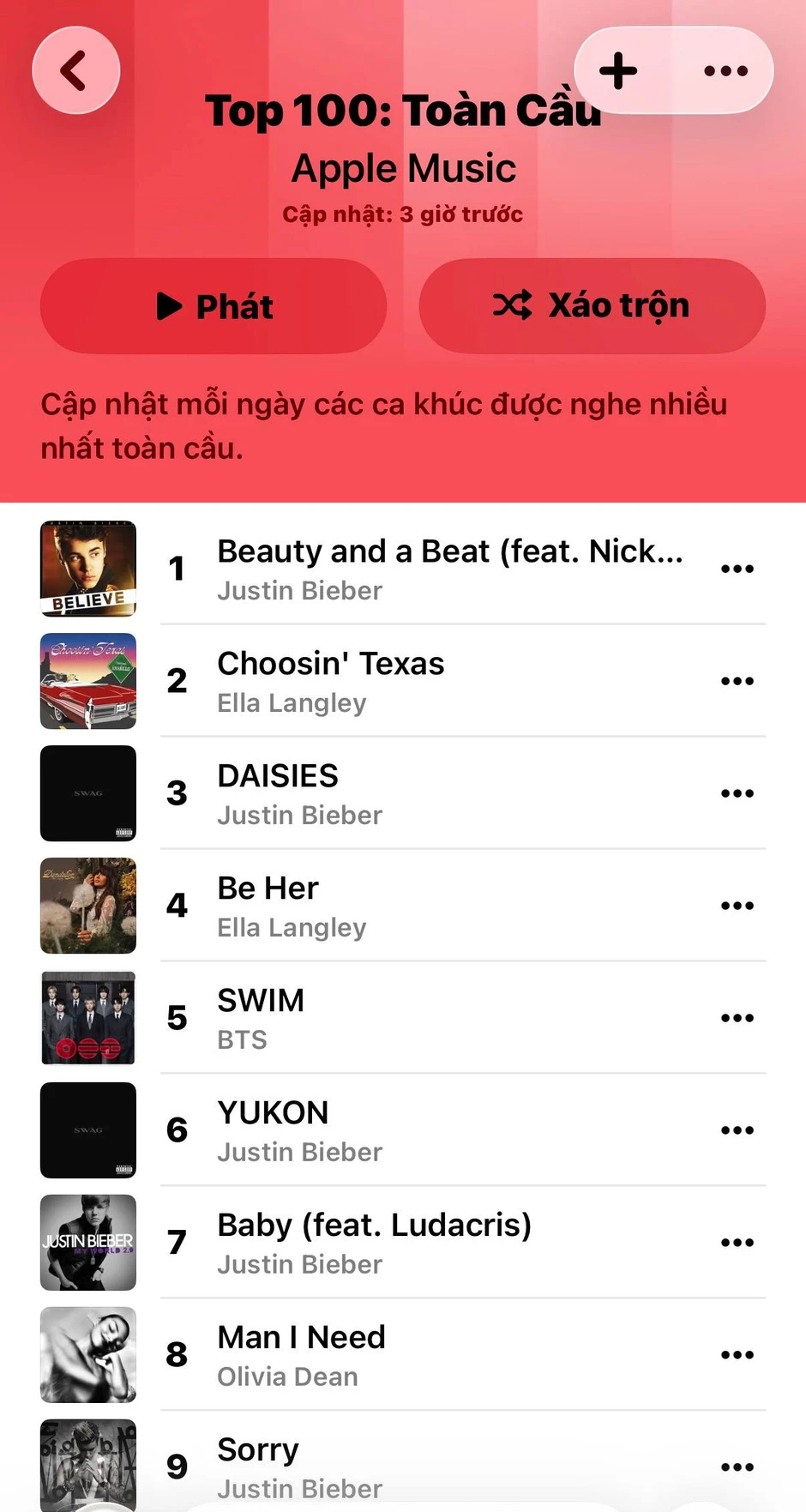806x1512 pixels.
Task: Open more options for YUKON
Action: click(x=737, y=1130)
